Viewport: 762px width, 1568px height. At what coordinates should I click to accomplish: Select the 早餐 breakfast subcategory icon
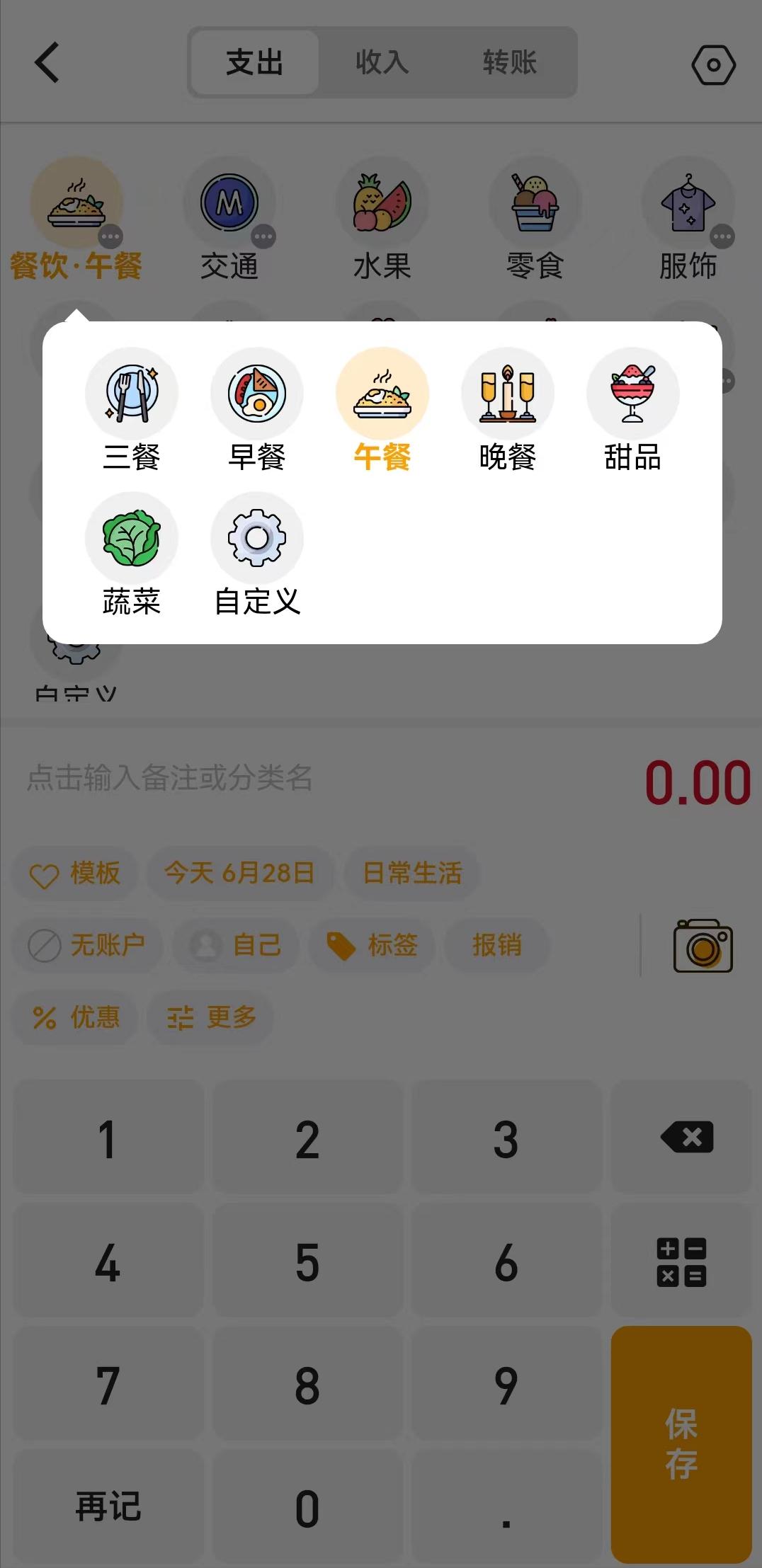click(257, 394)
